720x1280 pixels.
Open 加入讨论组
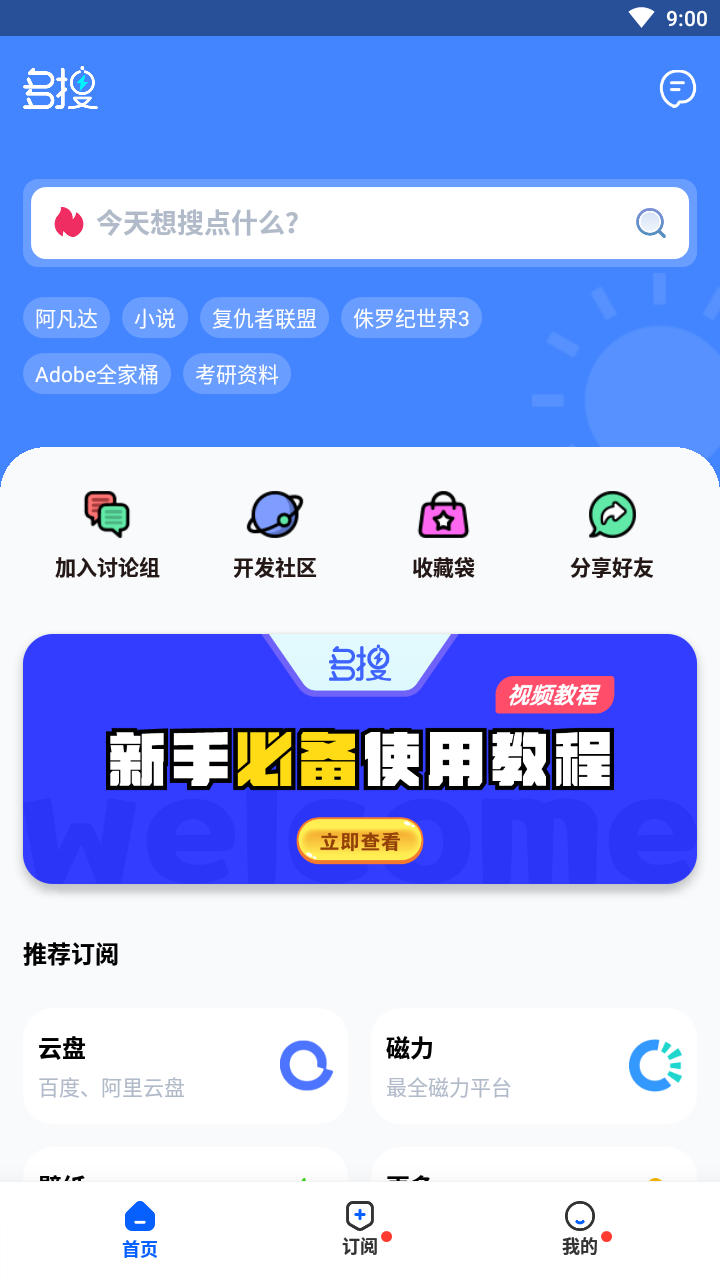107,536
